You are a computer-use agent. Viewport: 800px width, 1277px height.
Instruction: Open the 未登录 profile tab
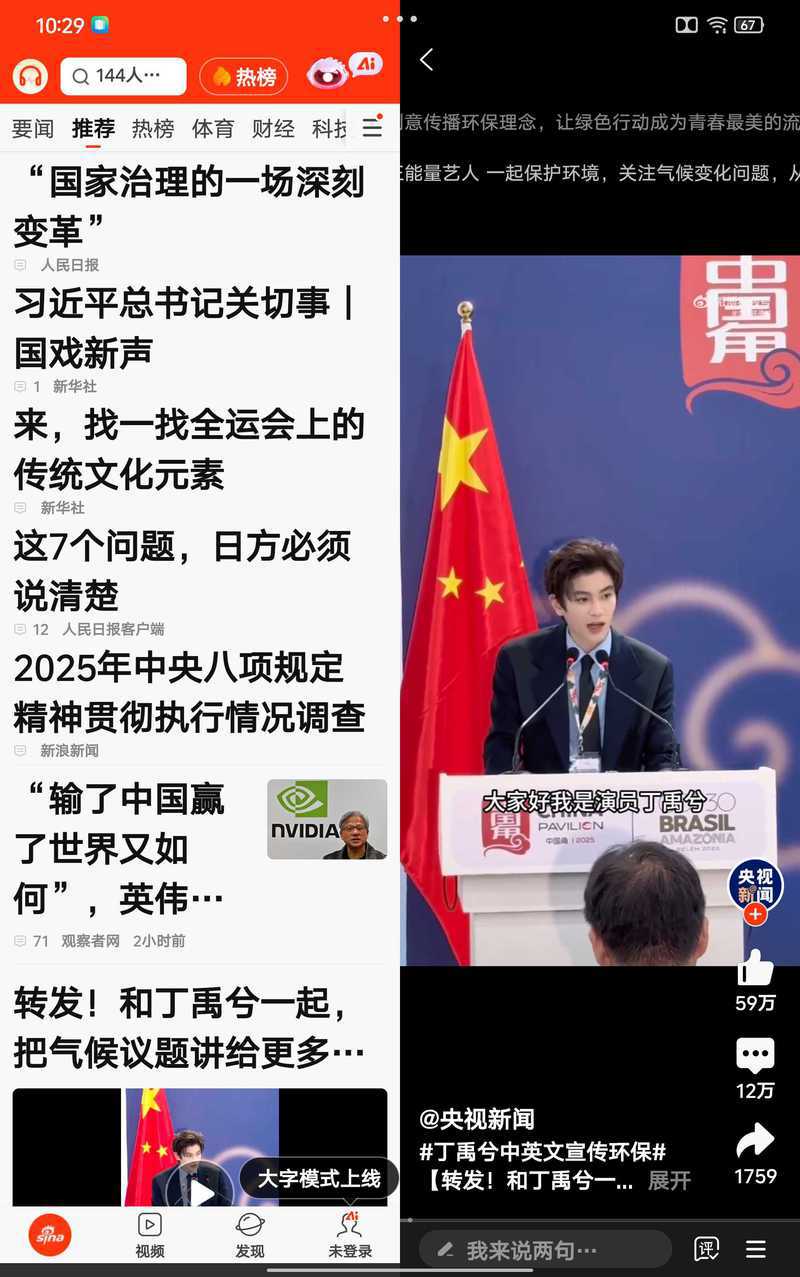(350, 1235)
